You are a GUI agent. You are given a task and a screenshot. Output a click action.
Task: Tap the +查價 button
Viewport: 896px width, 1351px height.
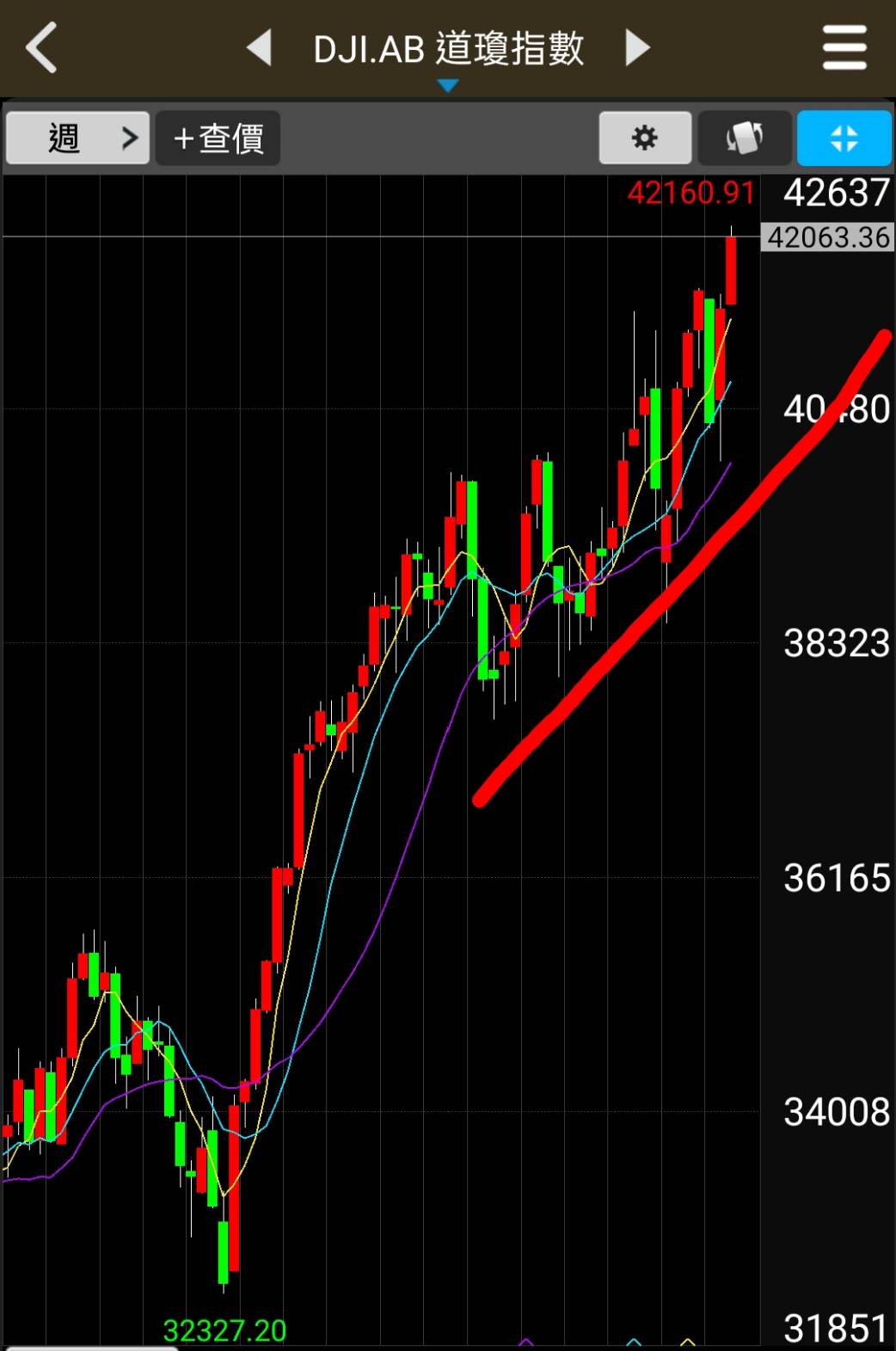click(218, 138)
